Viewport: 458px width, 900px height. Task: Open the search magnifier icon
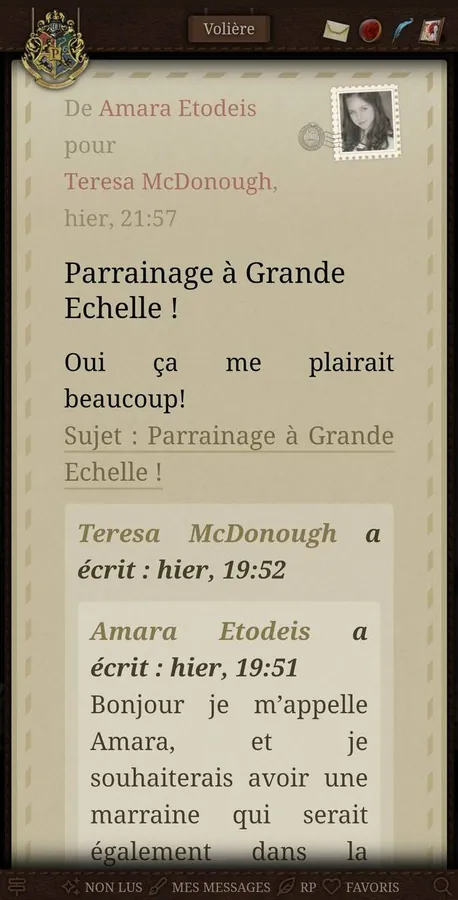(442, 886)
